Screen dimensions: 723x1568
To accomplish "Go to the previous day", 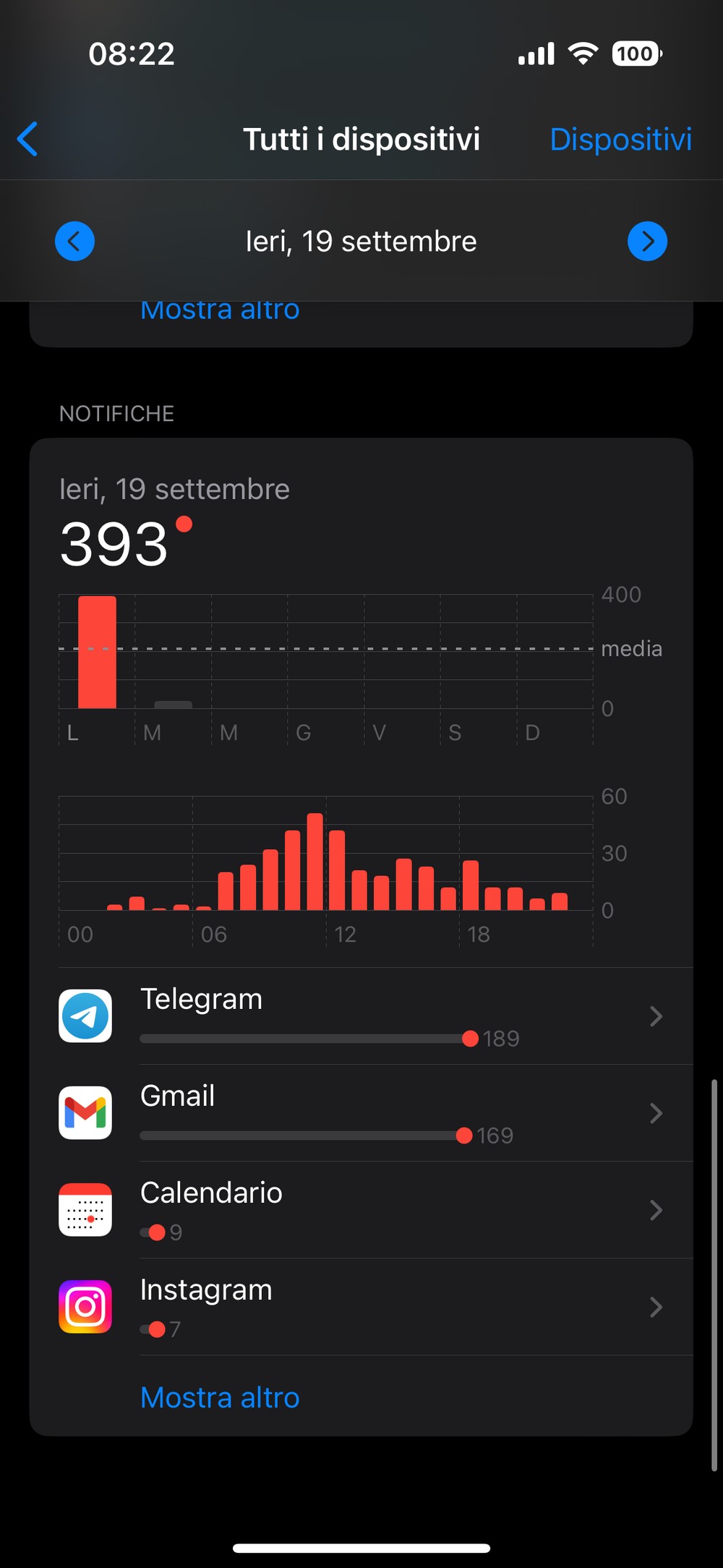I will pyautogui.click(x=74, y=241).
